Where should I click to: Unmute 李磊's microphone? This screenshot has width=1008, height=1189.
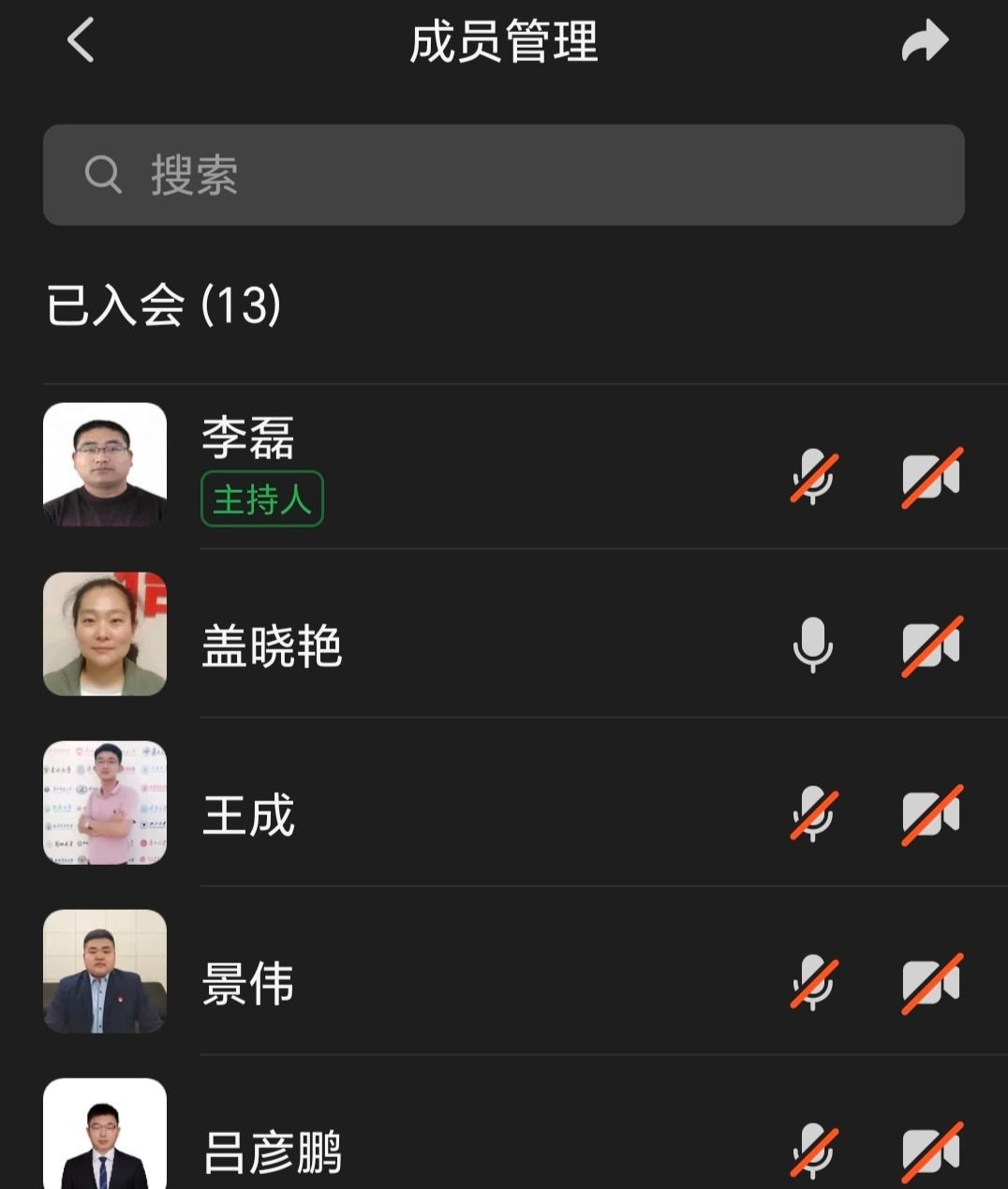(813, 477)
